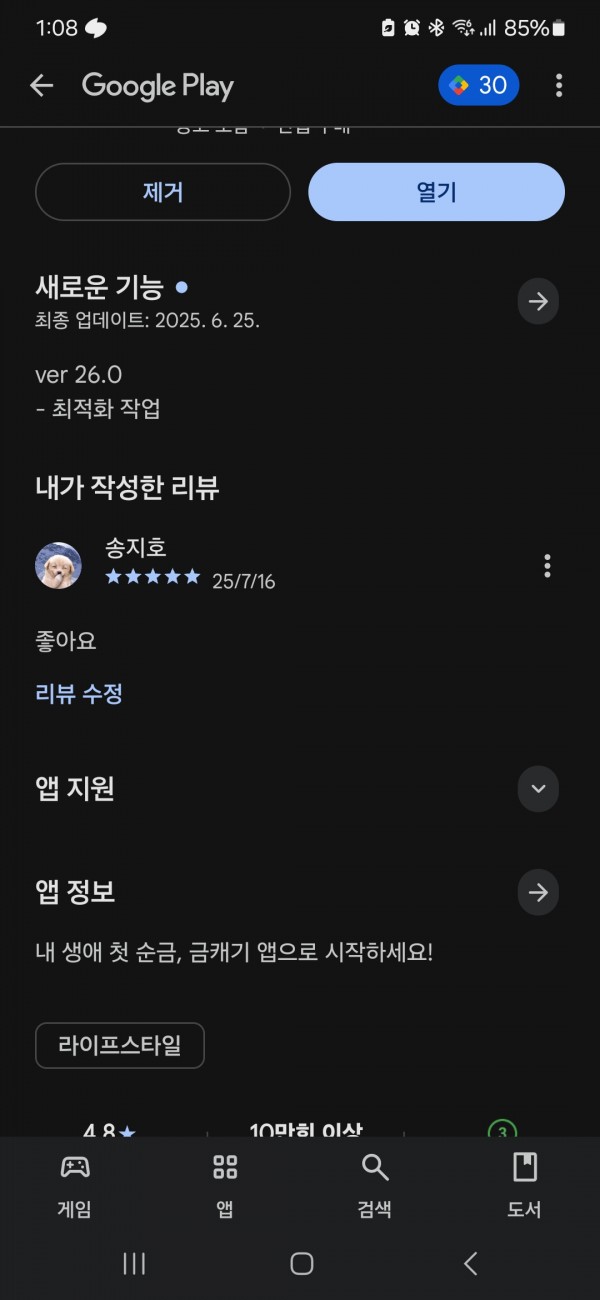Switch to the 검색 tab
Image resolution: width=600 pixels, height=1300 pixels.
pyautogui.click(x=375, y=1186)
